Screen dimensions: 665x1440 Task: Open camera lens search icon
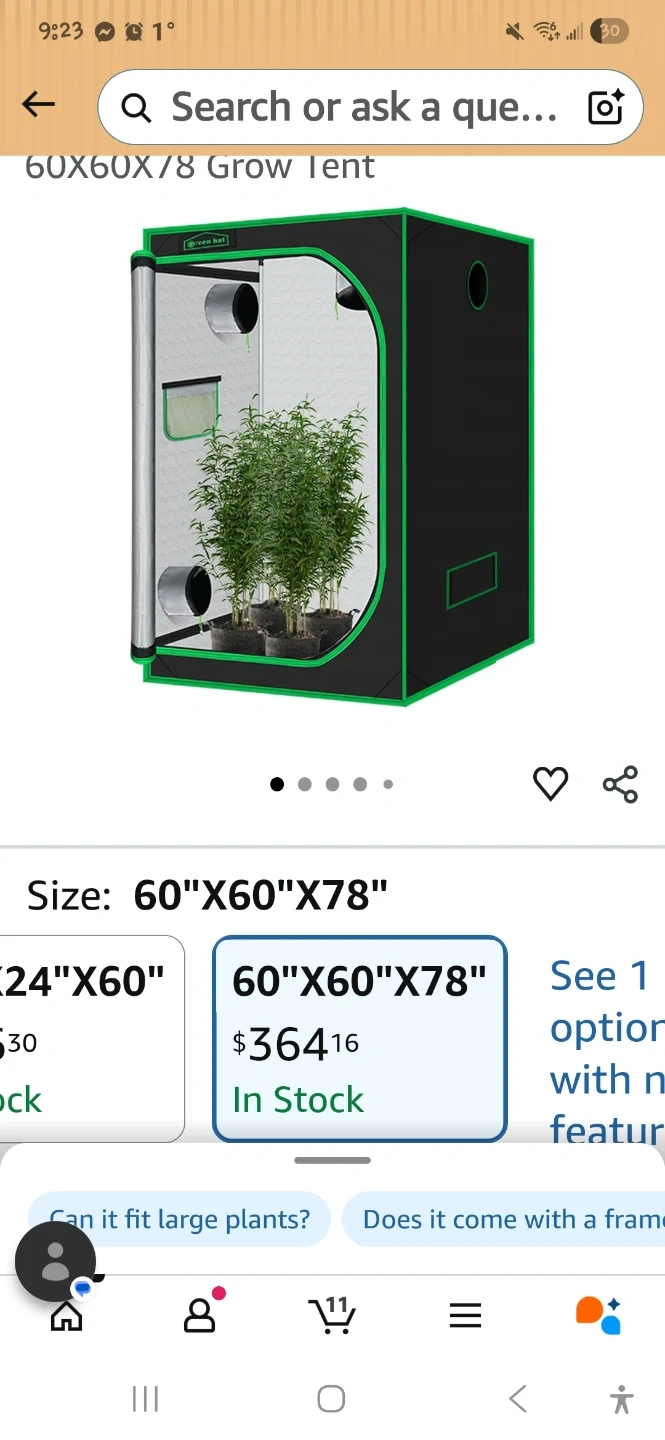(606, 107)
